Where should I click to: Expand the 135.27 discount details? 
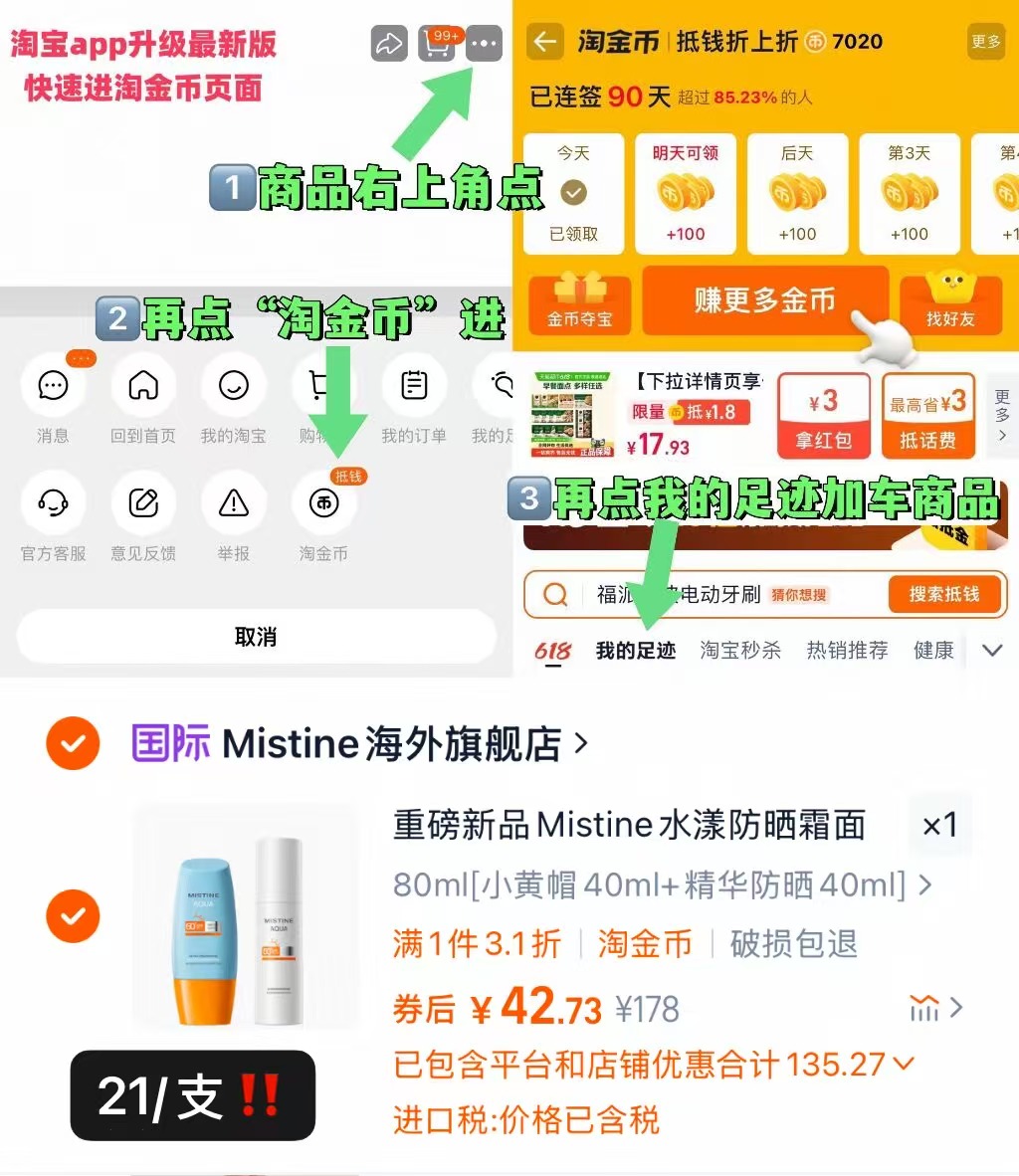(x=906, y=1065)
